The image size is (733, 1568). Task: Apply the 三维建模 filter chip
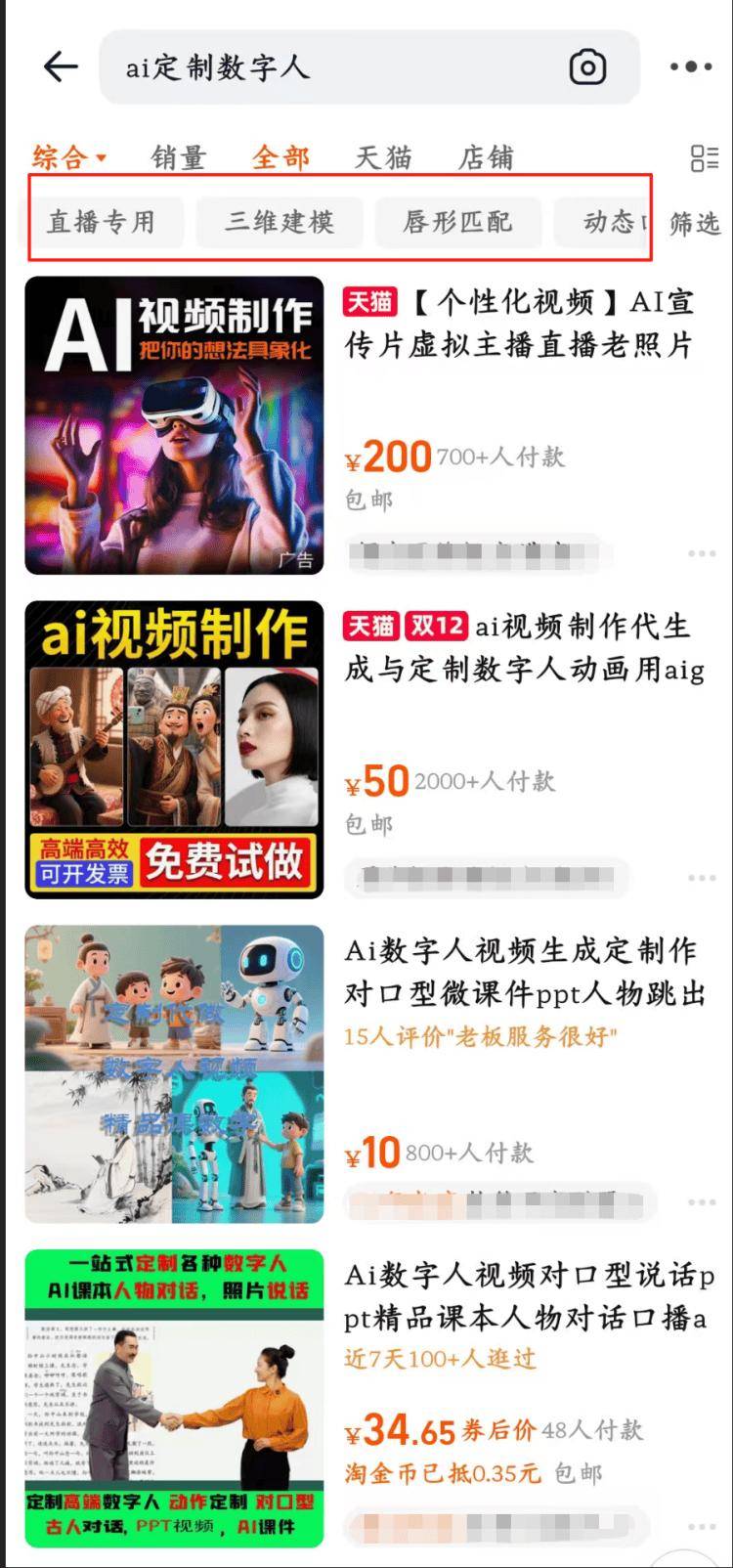pyautogui.click(x=280, y=222)
